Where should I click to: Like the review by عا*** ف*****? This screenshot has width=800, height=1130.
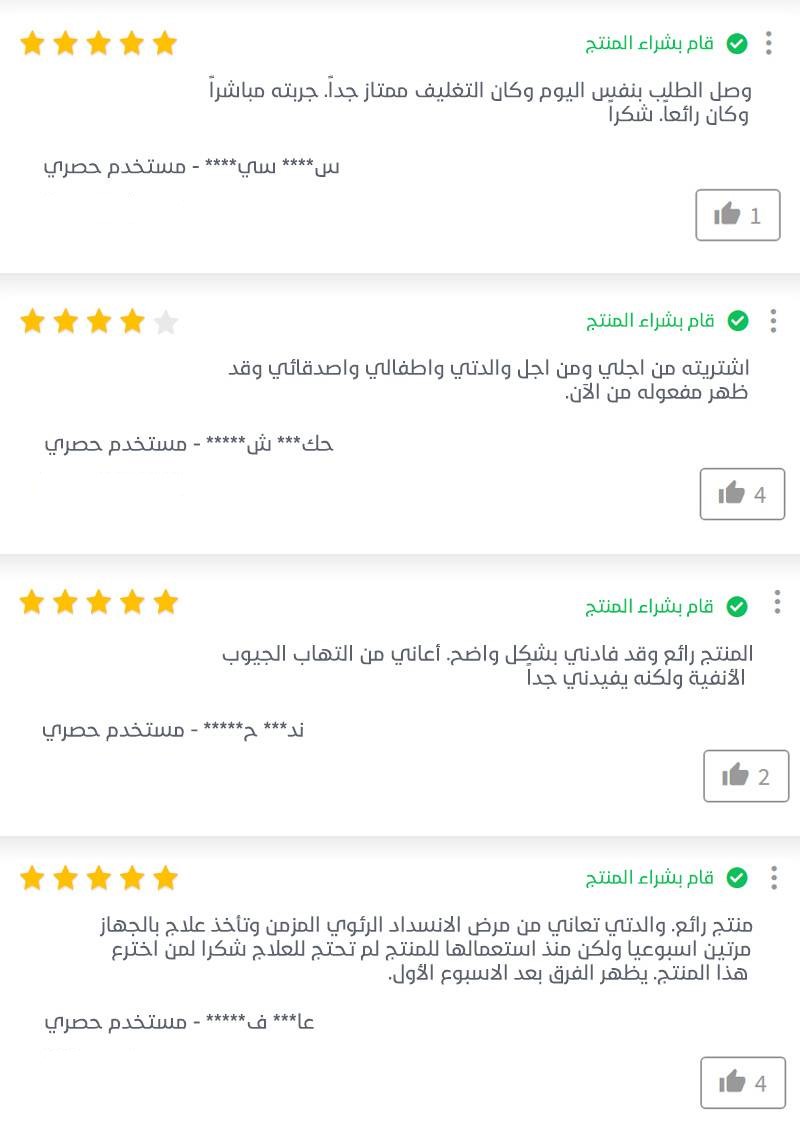click(742, 1082)
